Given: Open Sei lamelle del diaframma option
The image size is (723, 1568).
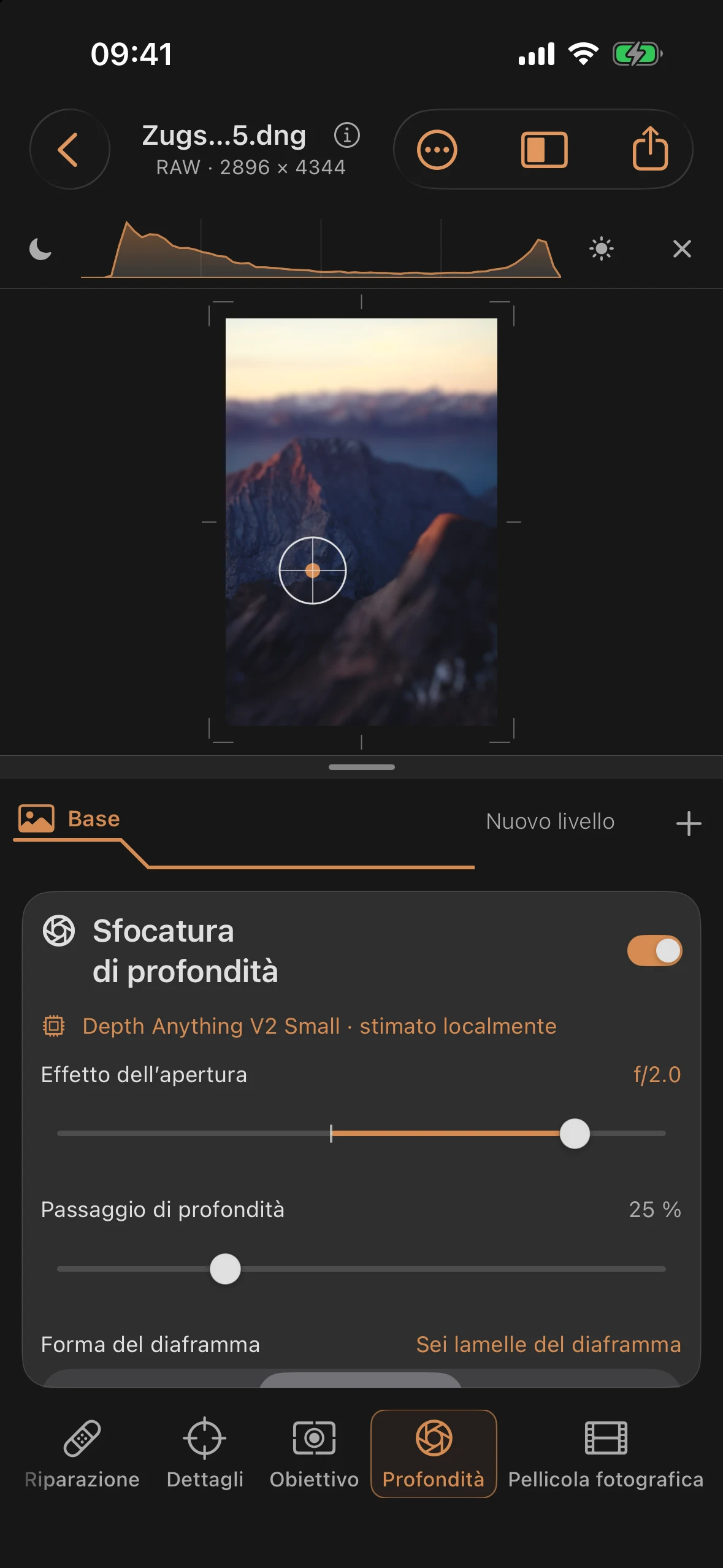Looking at the screenshot, I should coord(548,1344).
